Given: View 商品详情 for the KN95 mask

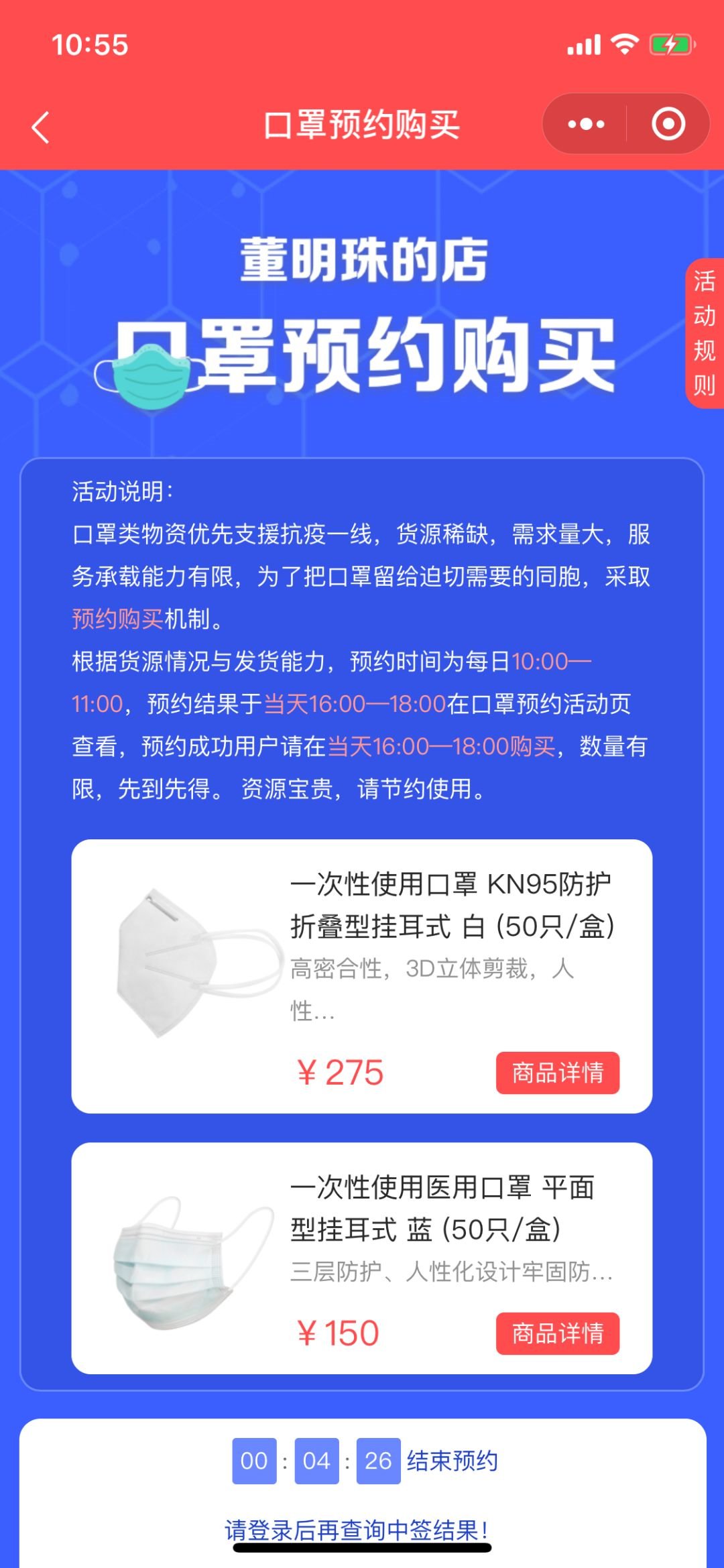Looking at the screenshot, I should coord(557,1073).
